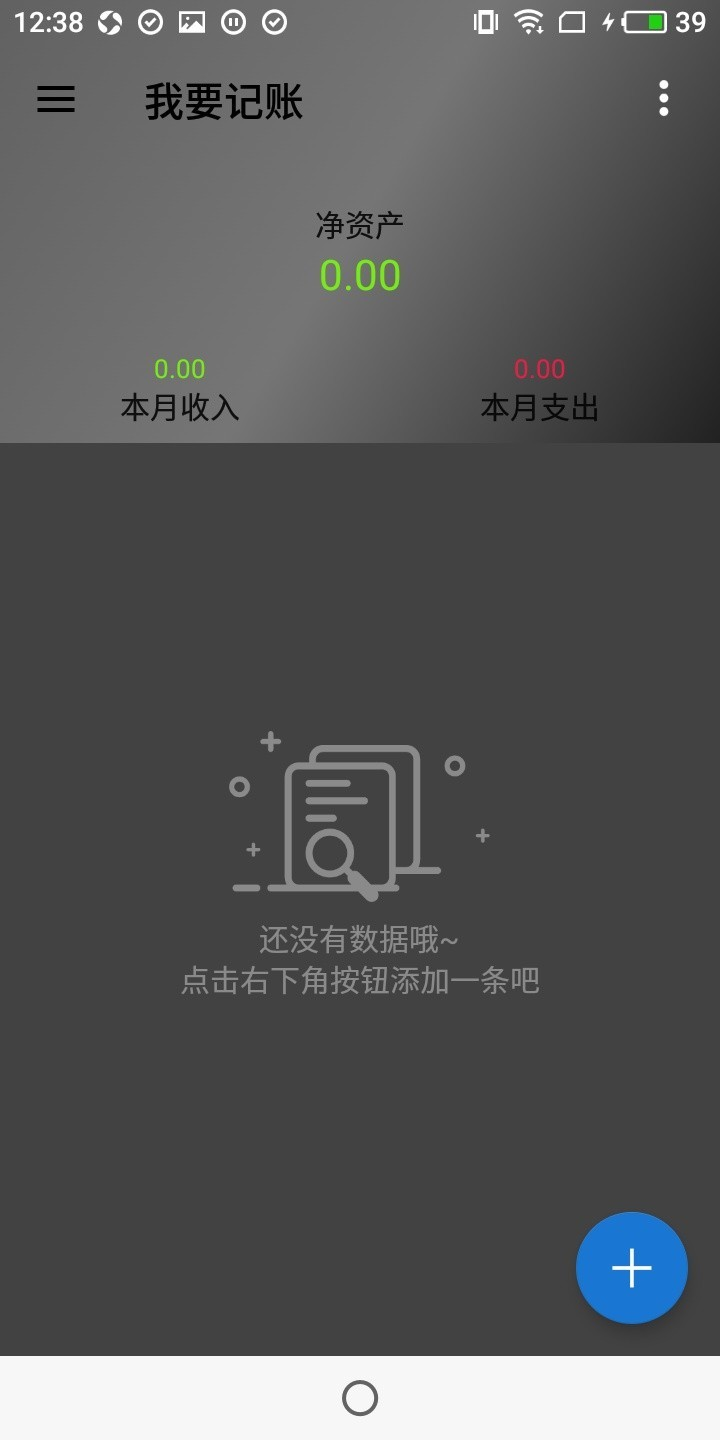The height and width of the screenshot is (1440, 720).
Task: Tap the image notification icon
Action: point(190,22)
